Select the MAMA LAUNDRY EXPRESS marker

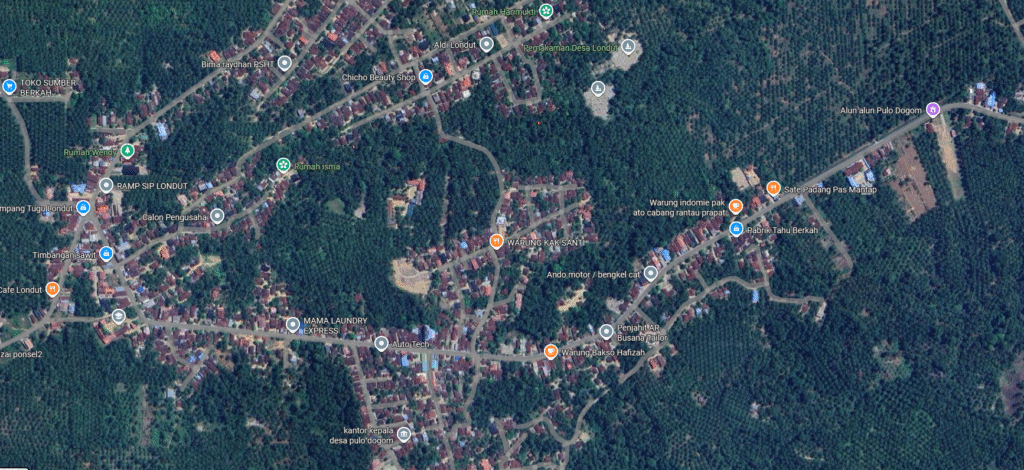click(x=293, y=324)
